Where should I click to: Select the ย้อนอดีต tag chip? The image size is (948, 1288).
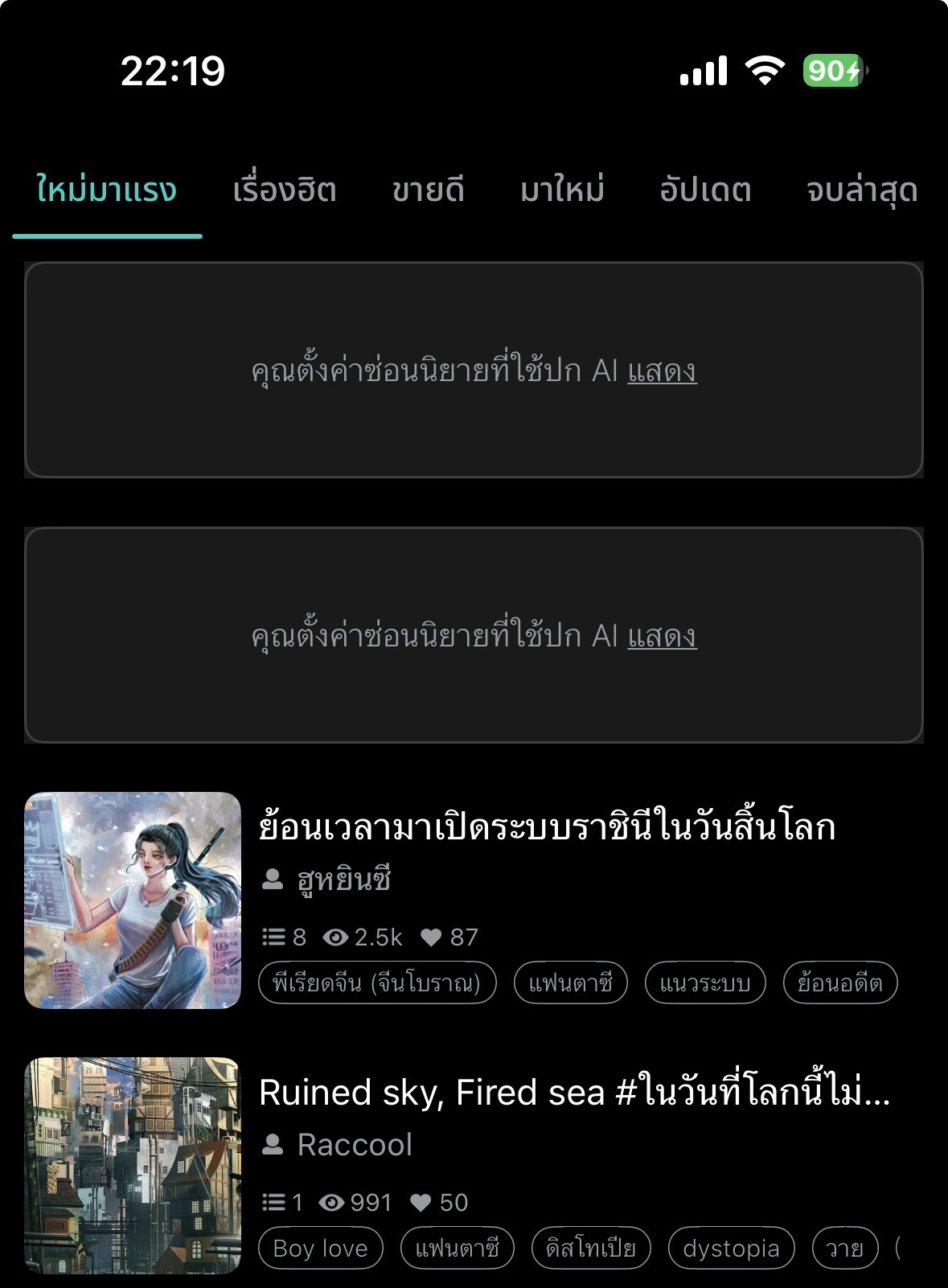point(839,982)
